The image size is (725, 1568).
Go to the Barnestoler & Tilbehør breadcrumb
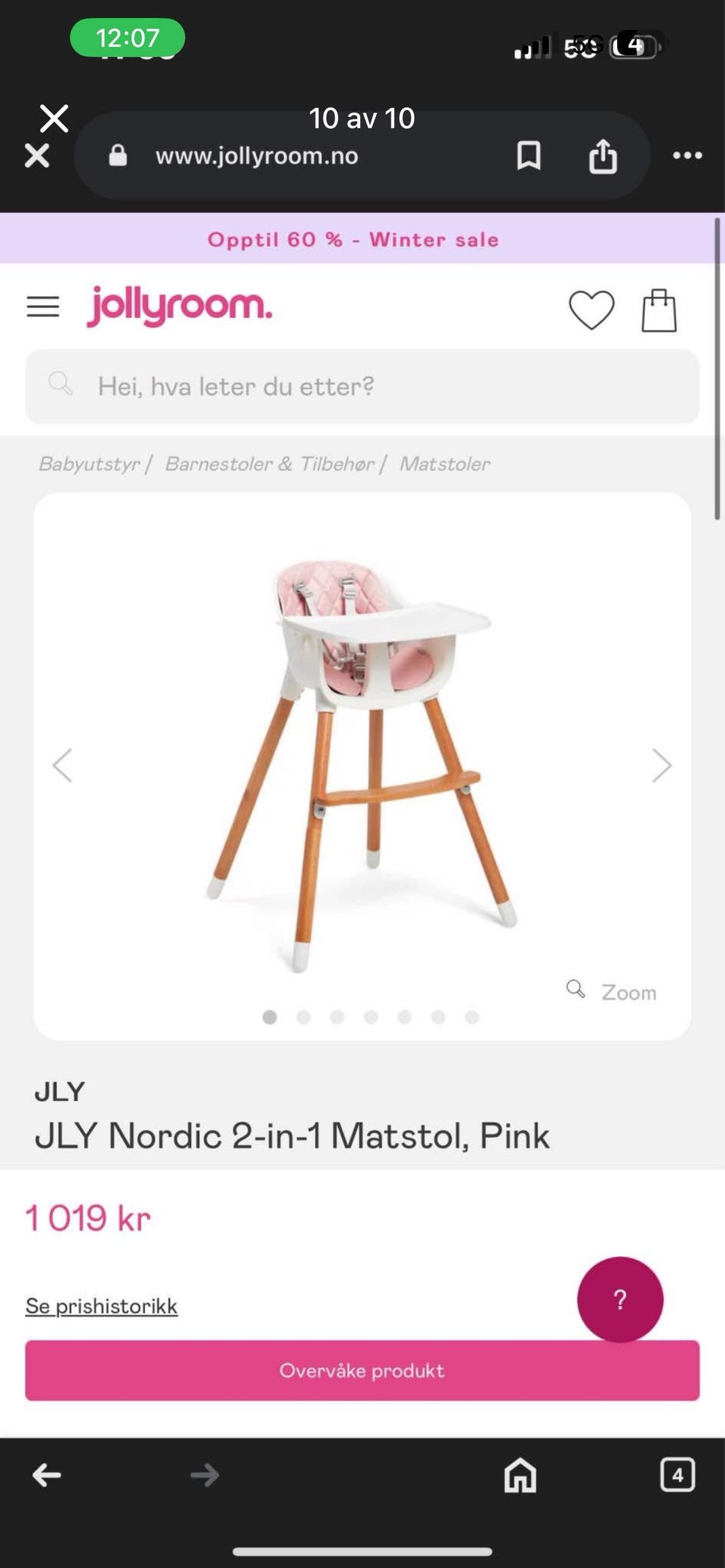270,464
